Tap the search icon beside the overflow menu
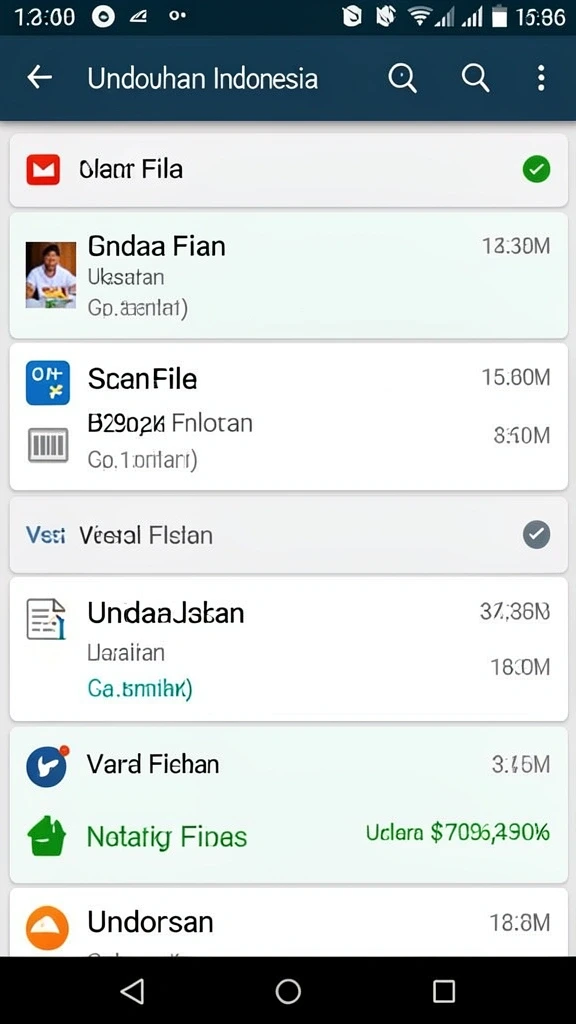Viewport: 576px width, 1024px height. 475,78
